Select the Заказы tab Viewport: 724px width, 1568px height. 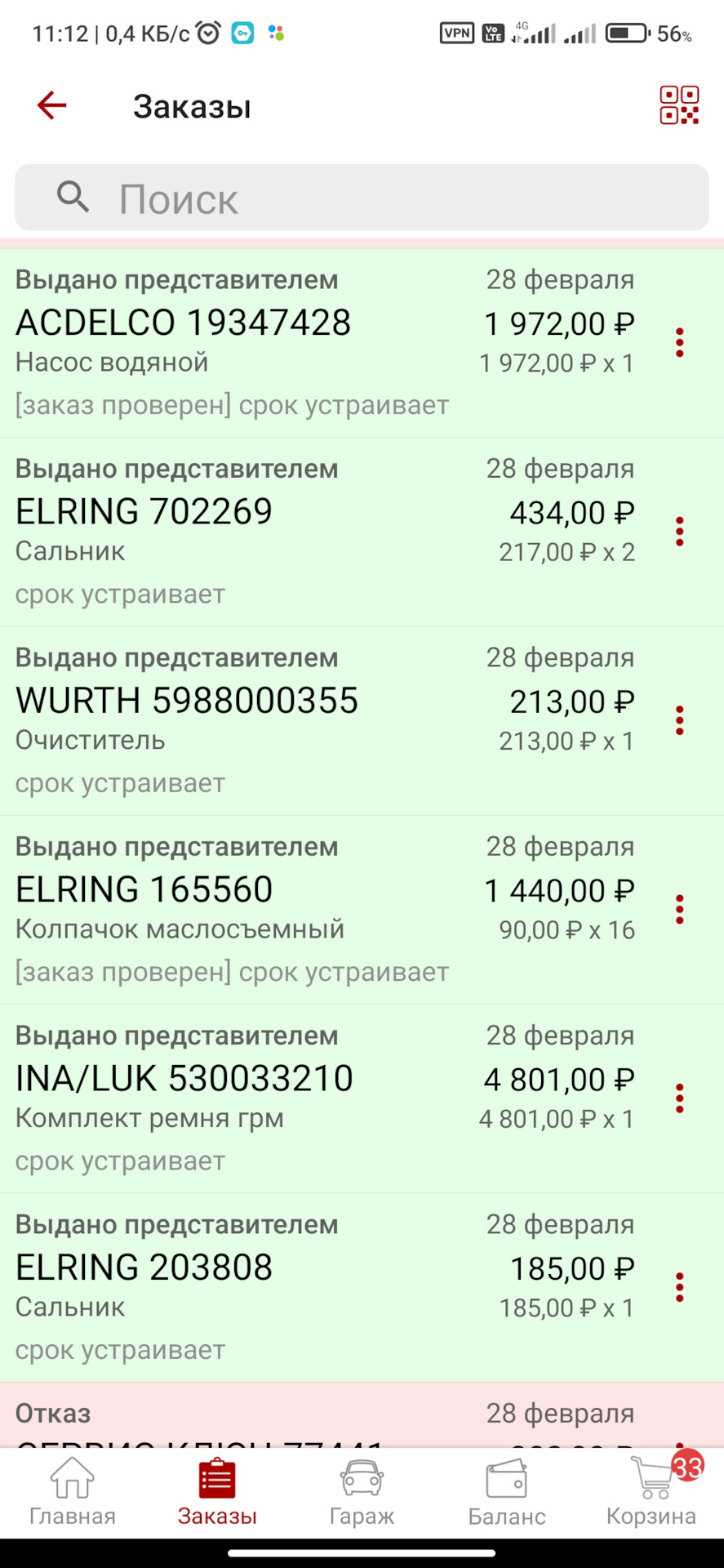217,1492
